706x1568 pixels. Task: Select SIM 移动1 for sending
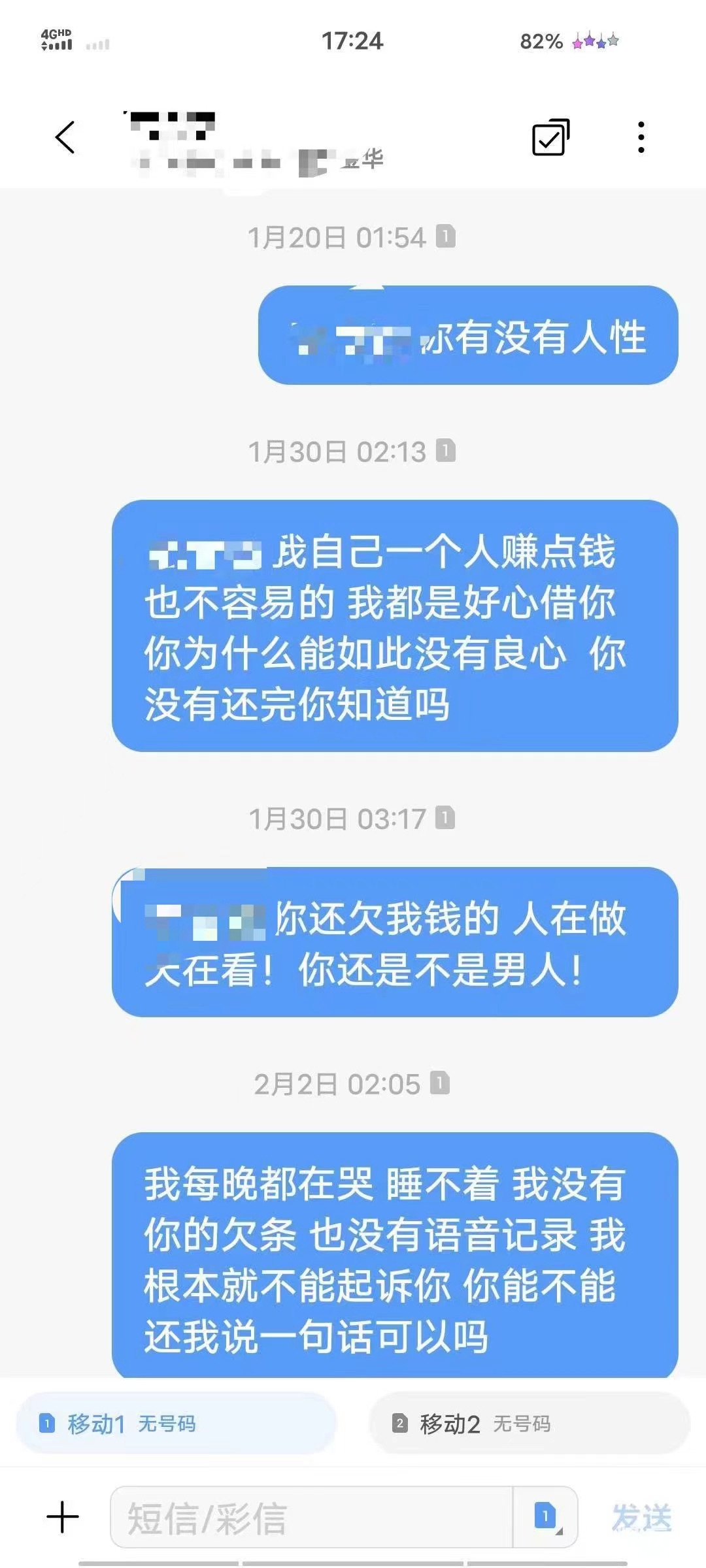click(x=176, y=1423)
